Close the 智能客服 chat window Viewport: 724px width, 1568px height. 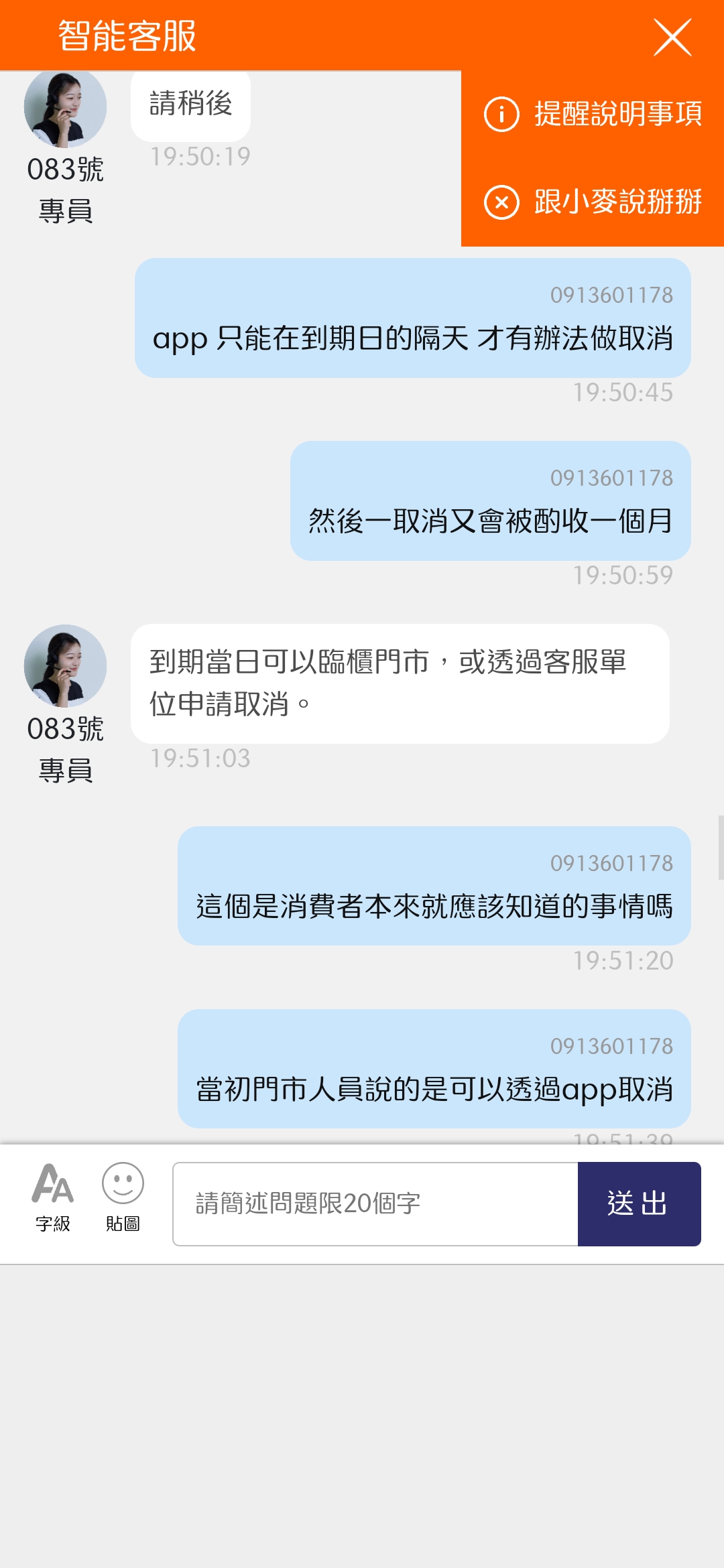[672, 37]
